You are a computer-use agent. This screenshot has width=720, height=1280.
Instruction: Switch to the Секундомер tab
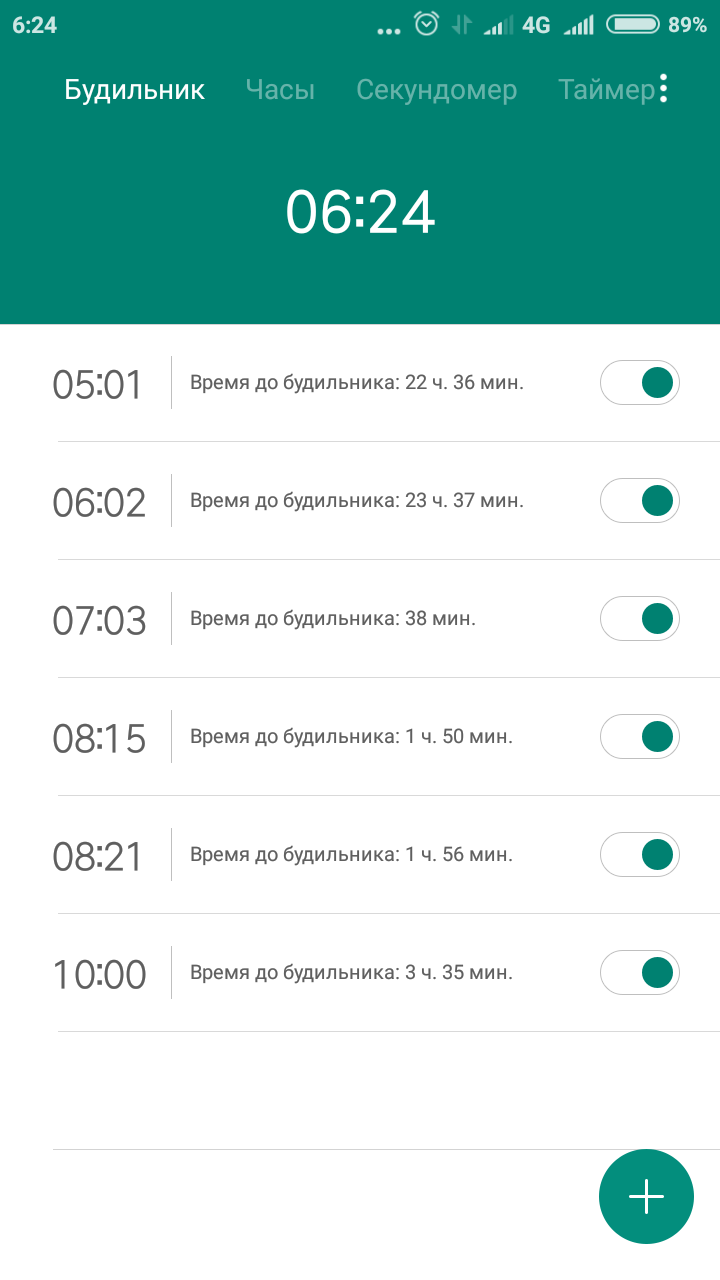pos(436,90)
